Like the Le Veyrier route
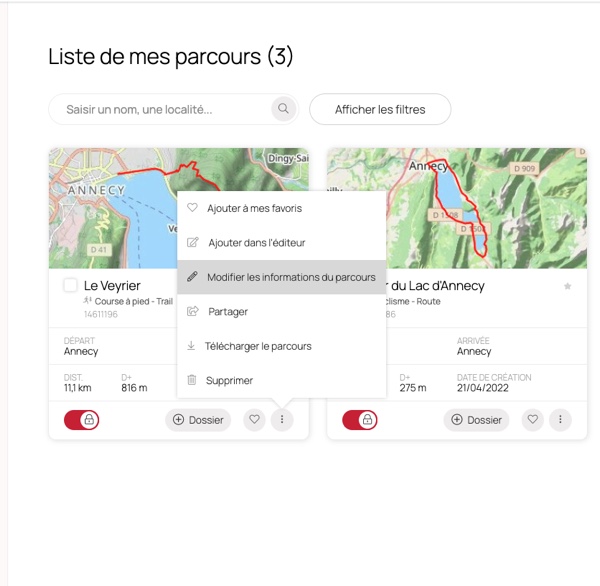 254,420
